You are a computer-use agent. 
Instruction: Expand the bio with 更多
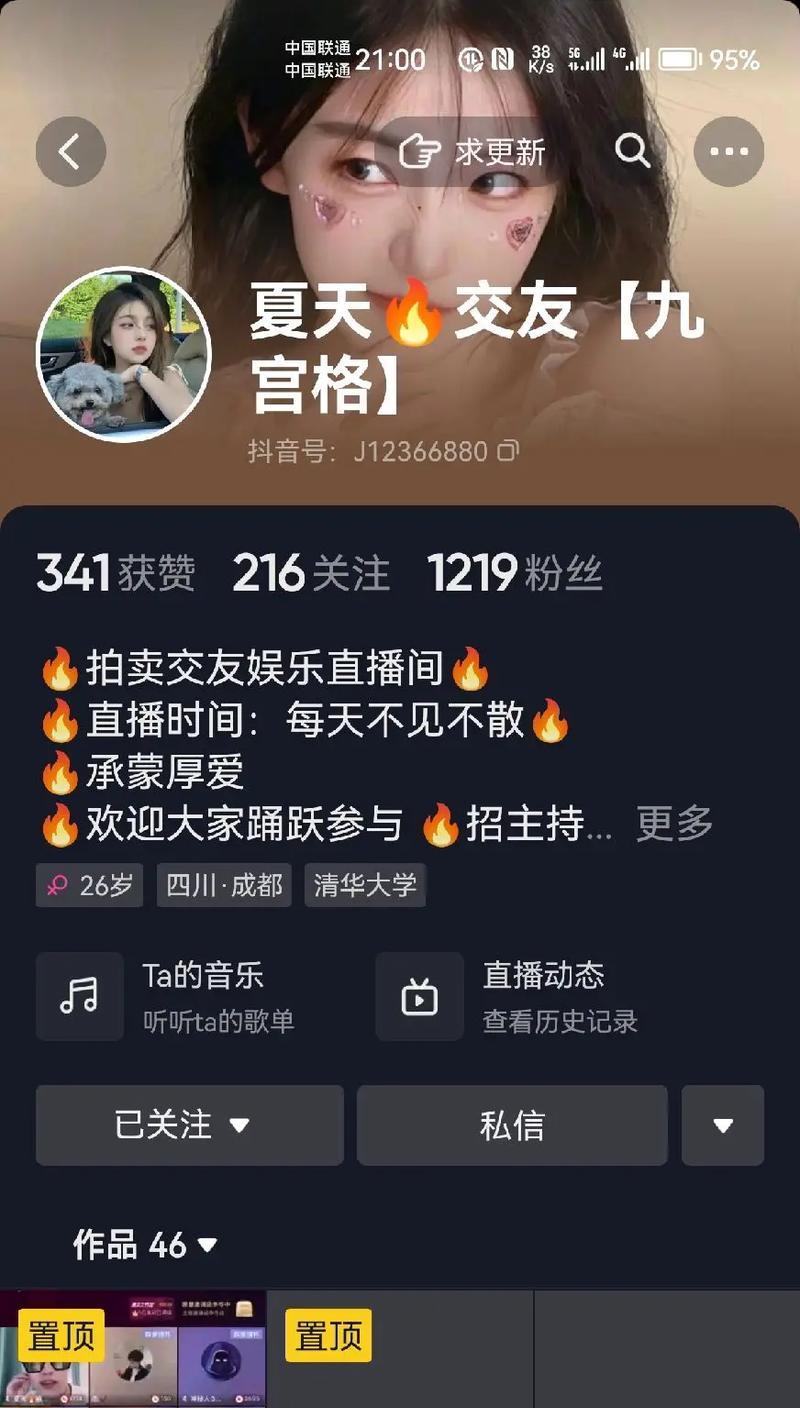pyautogui.click(x=675, y=824)
